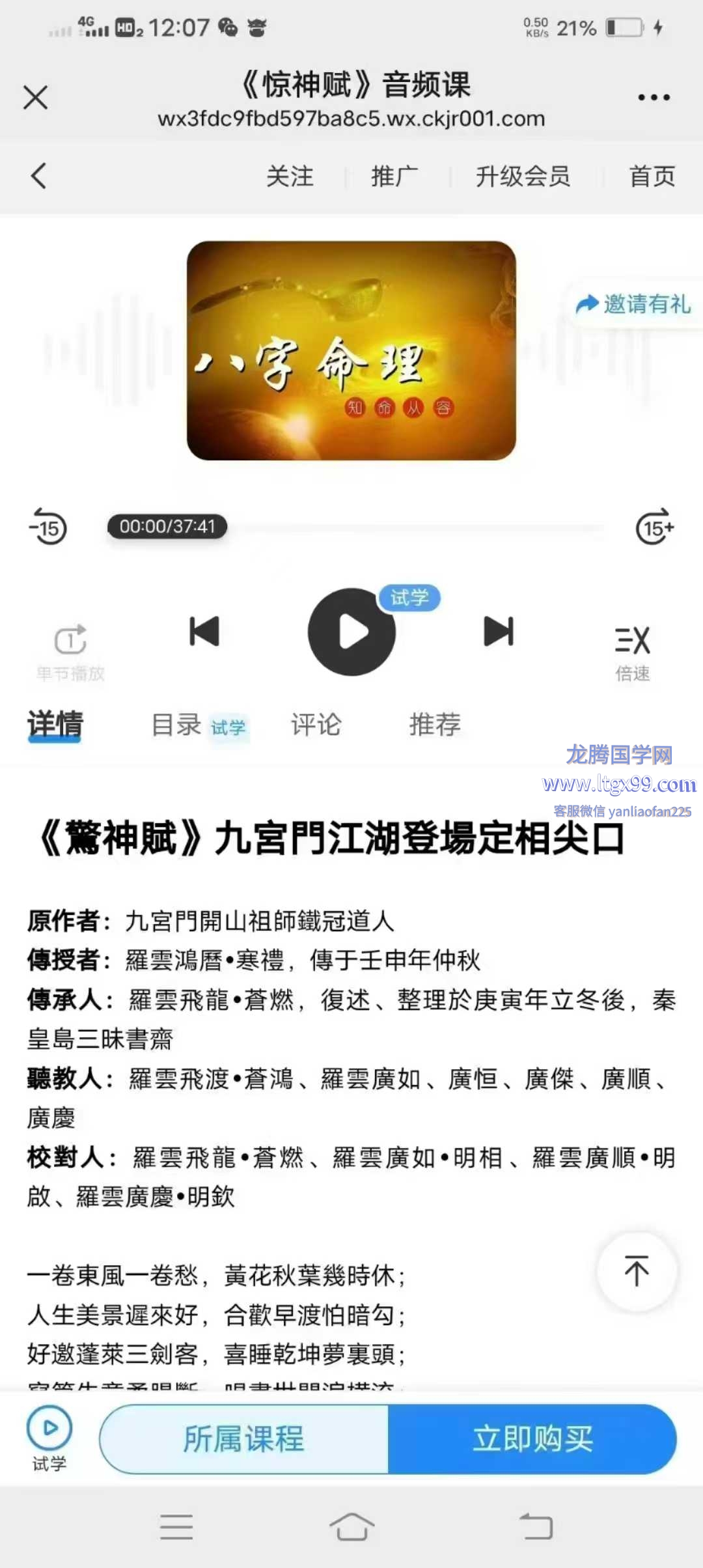Skip forward 15 seconds
Viewport: 703px width, 1568px height.
[654, 527]
